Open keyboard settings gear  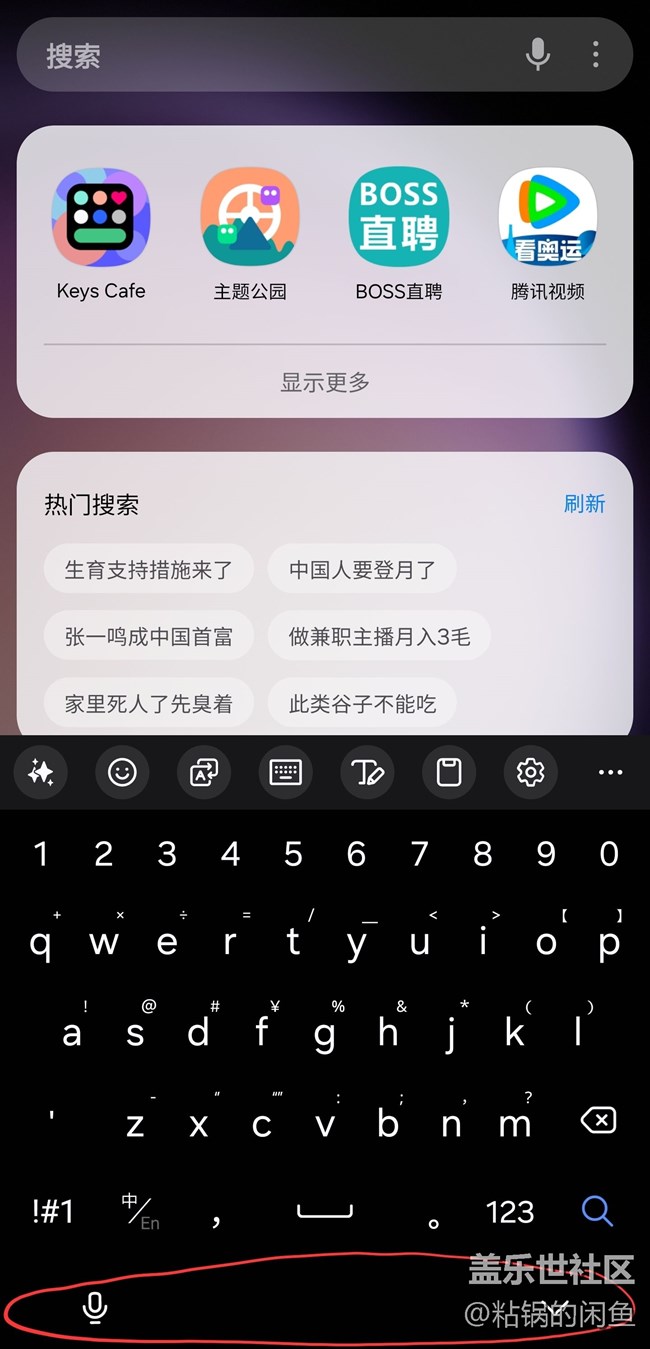click(530, 772)
